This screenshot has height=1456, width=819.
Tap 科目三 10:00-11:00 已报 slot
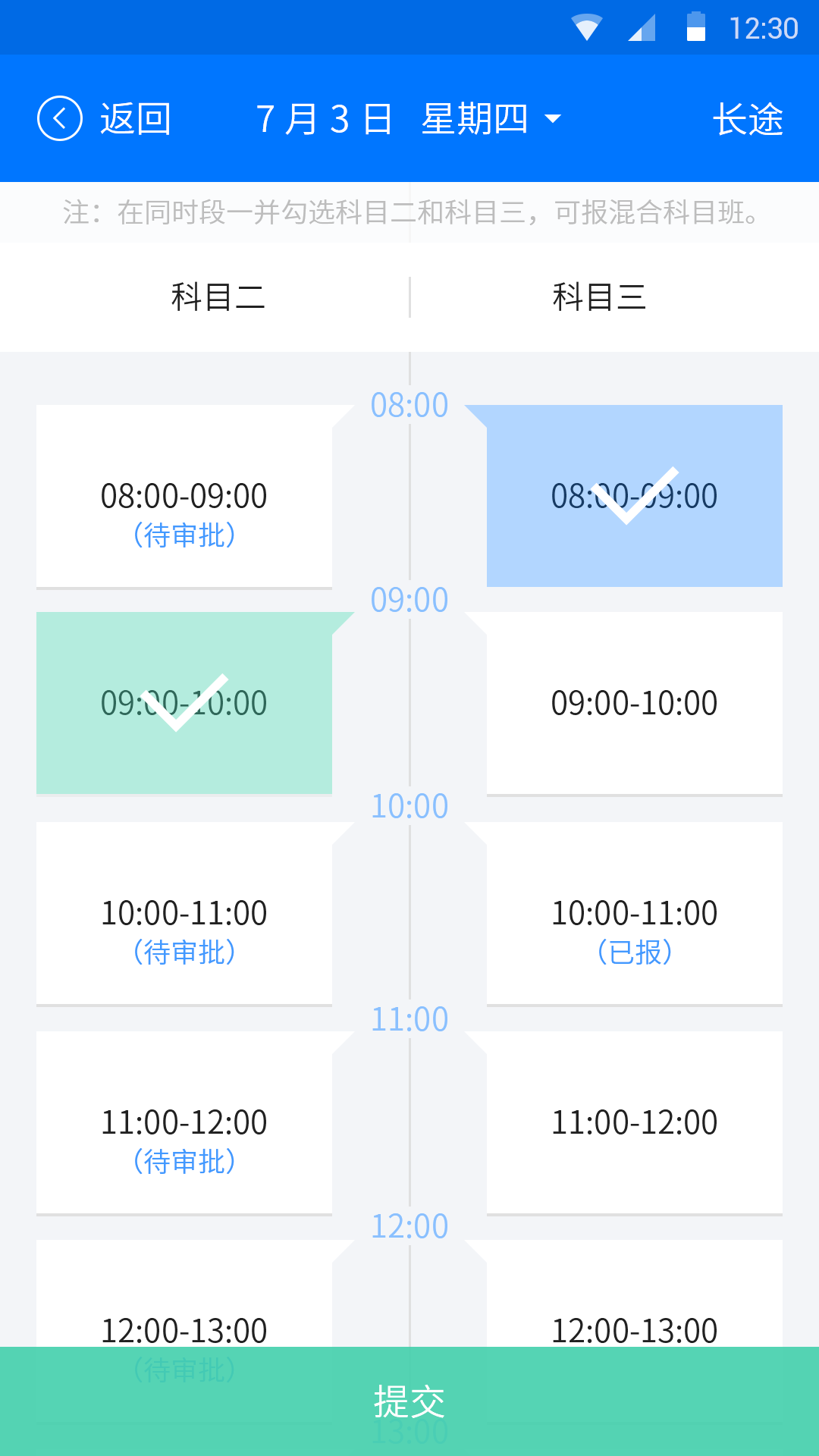click(x=634, y=914)
